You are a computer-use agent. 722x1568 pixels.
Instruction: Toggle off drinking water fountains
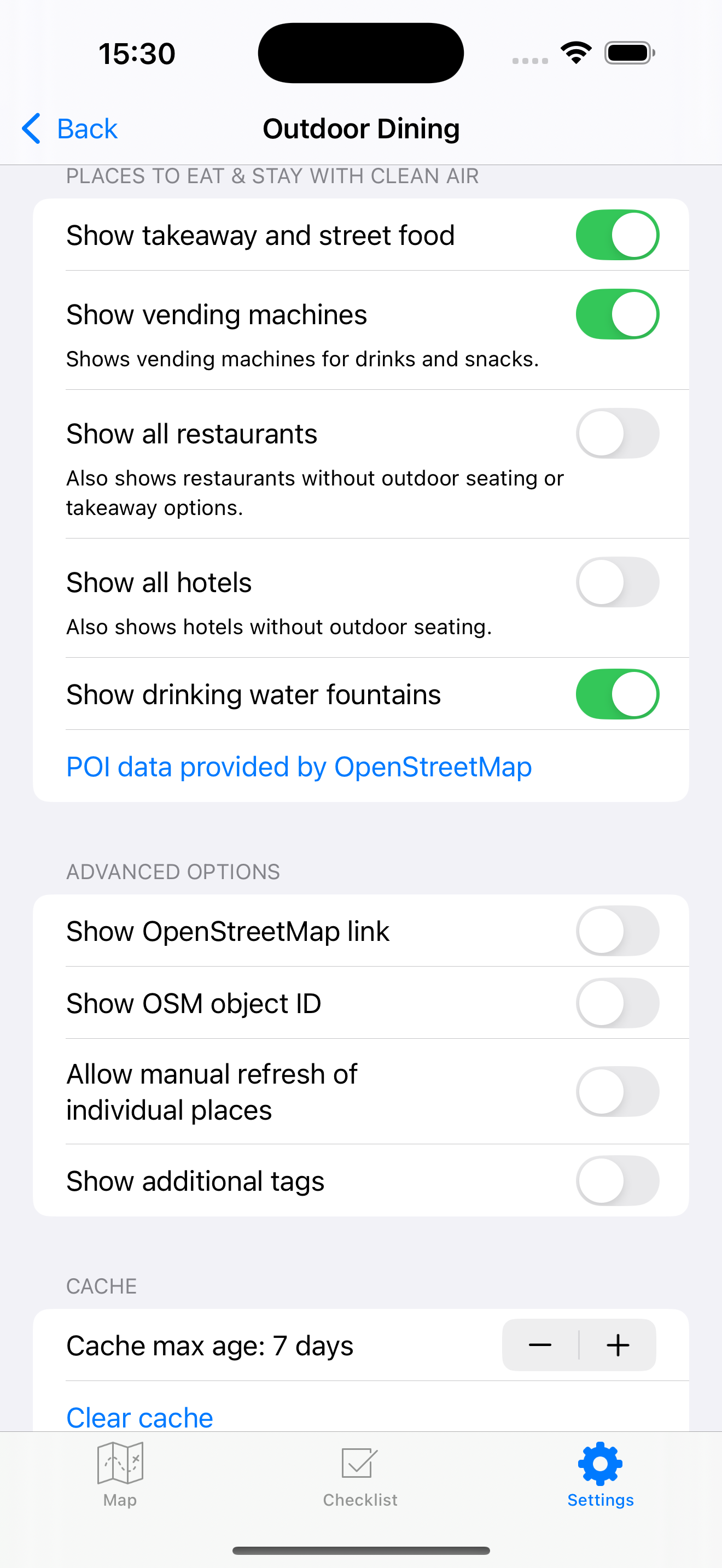[x=616, y=694]
